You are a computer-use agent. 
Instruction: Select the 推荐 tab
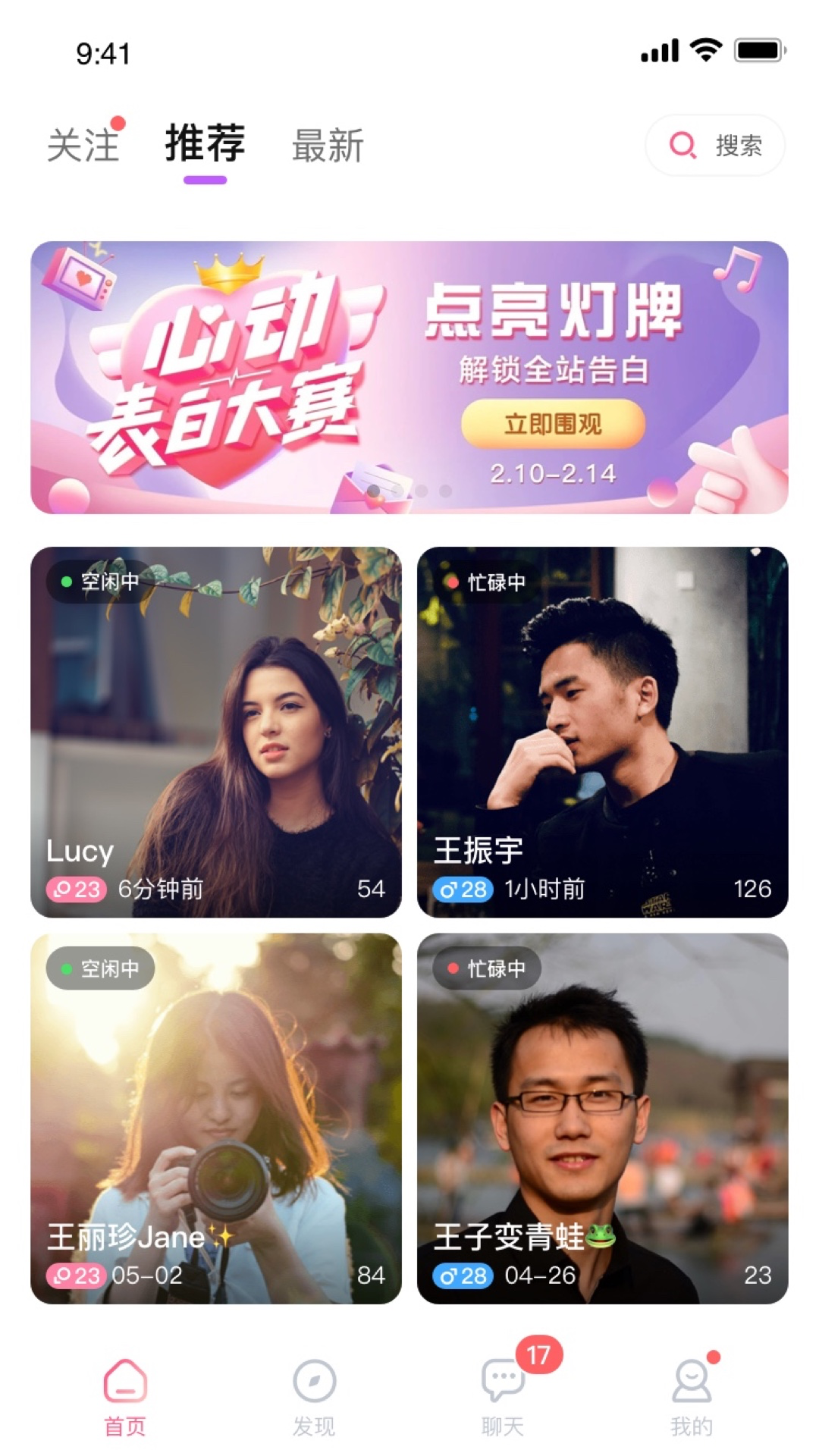click(205, 143)
